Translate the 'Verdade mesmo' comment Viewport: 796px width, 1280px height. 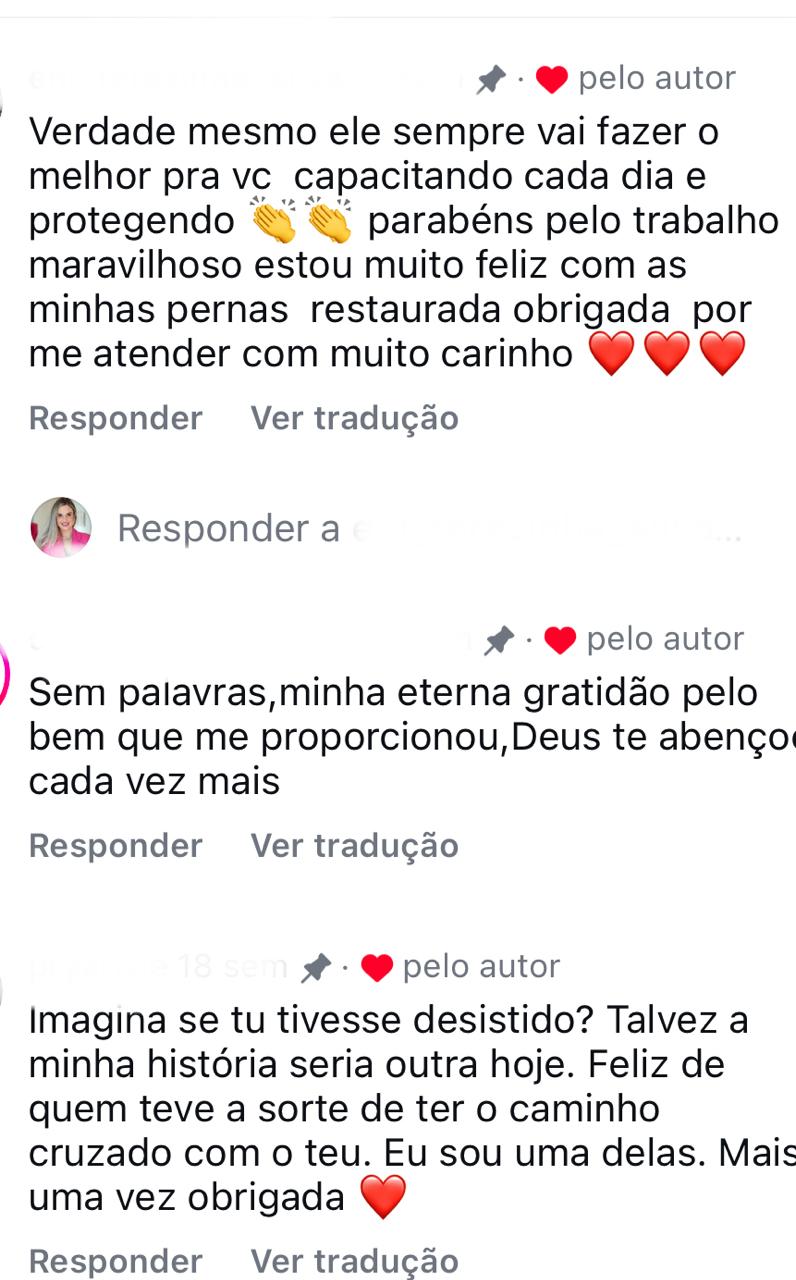tap(354, 418)
